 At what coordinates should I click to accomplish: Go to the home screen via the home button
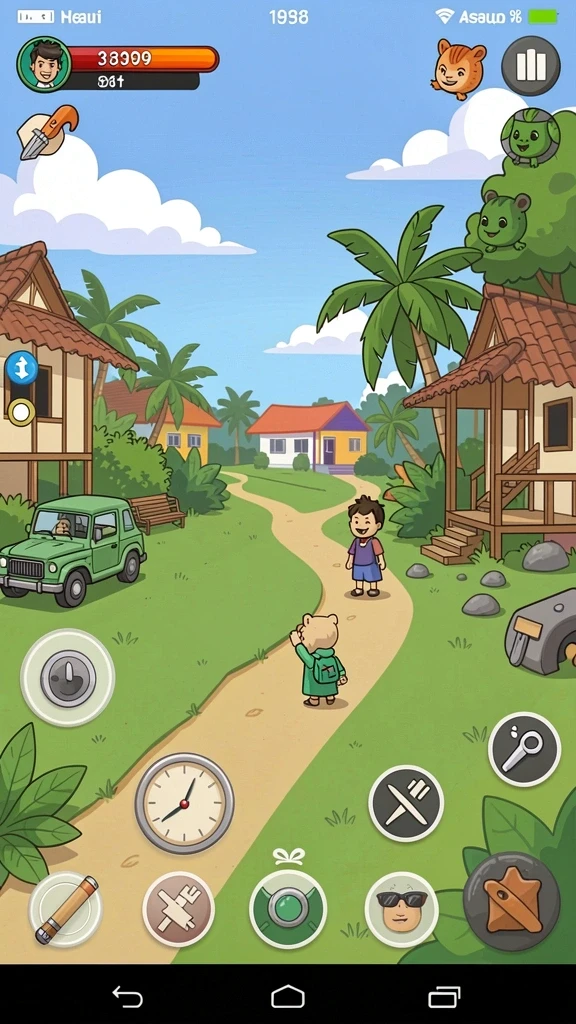[288, 997]
